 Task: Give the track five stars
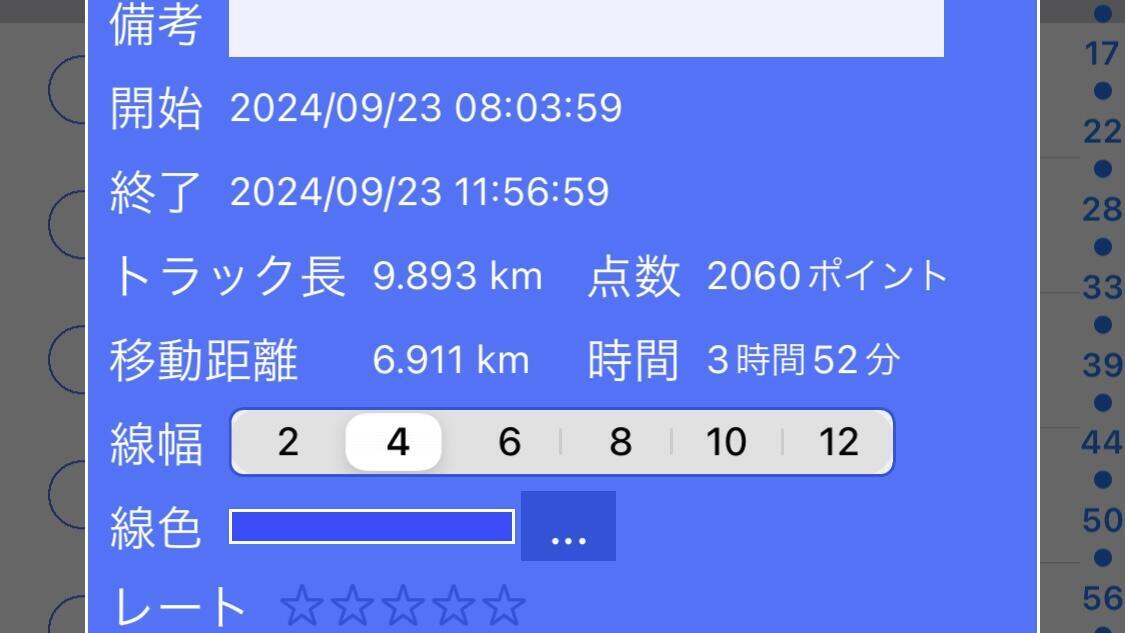pos(505,606)
